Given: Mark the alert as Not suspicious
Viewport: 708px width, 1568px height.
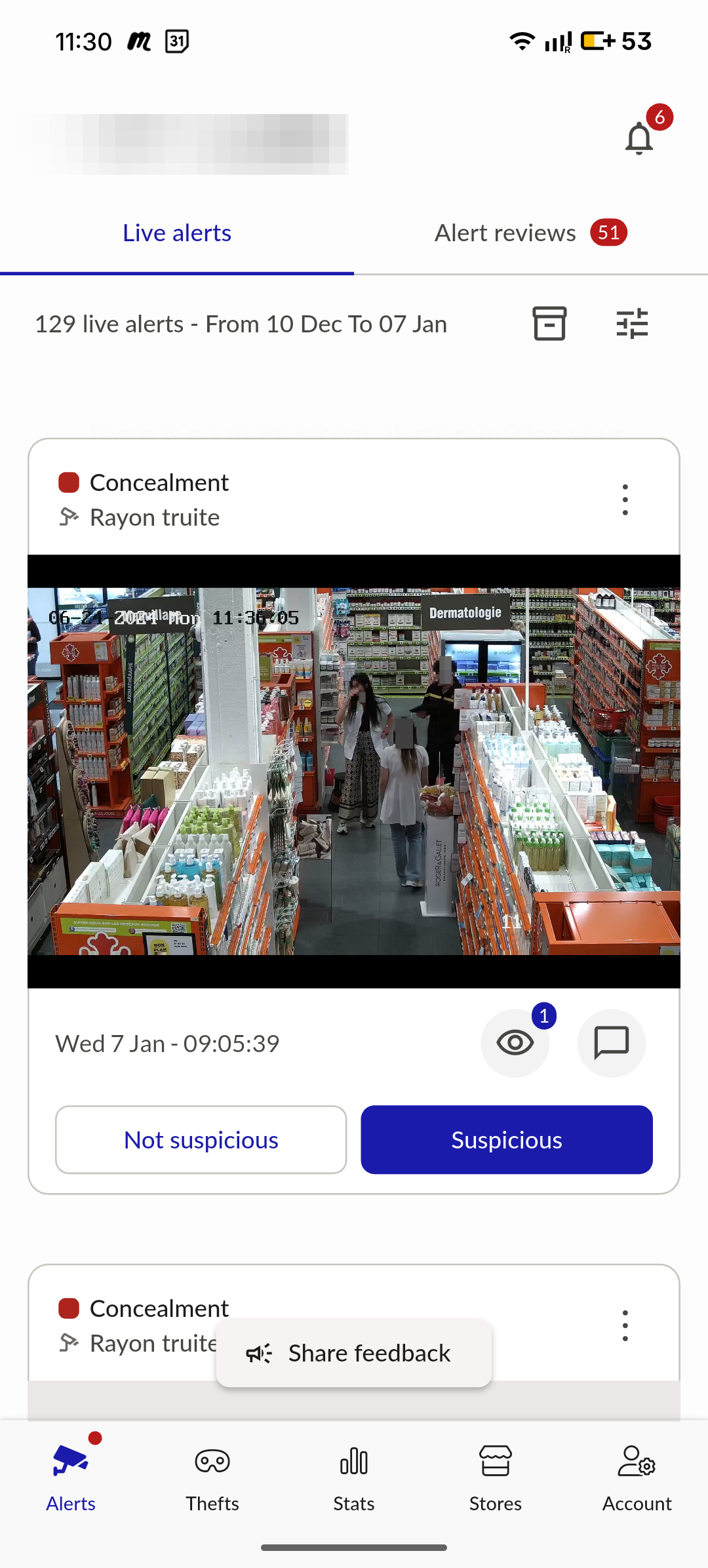Looking at the screenshot, I should [201, 1140].
